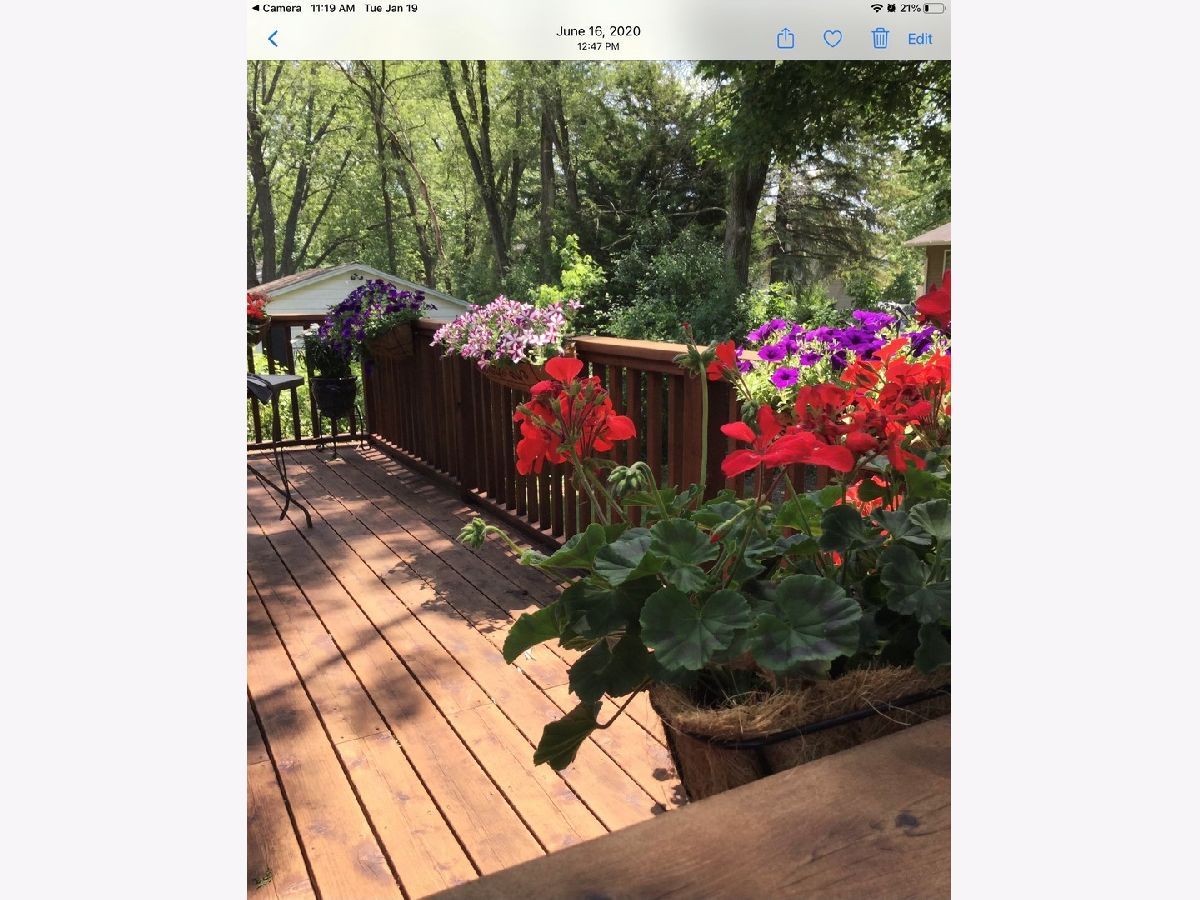Go back to the photo library
The image size is (1200, 900).
[272, 39]
